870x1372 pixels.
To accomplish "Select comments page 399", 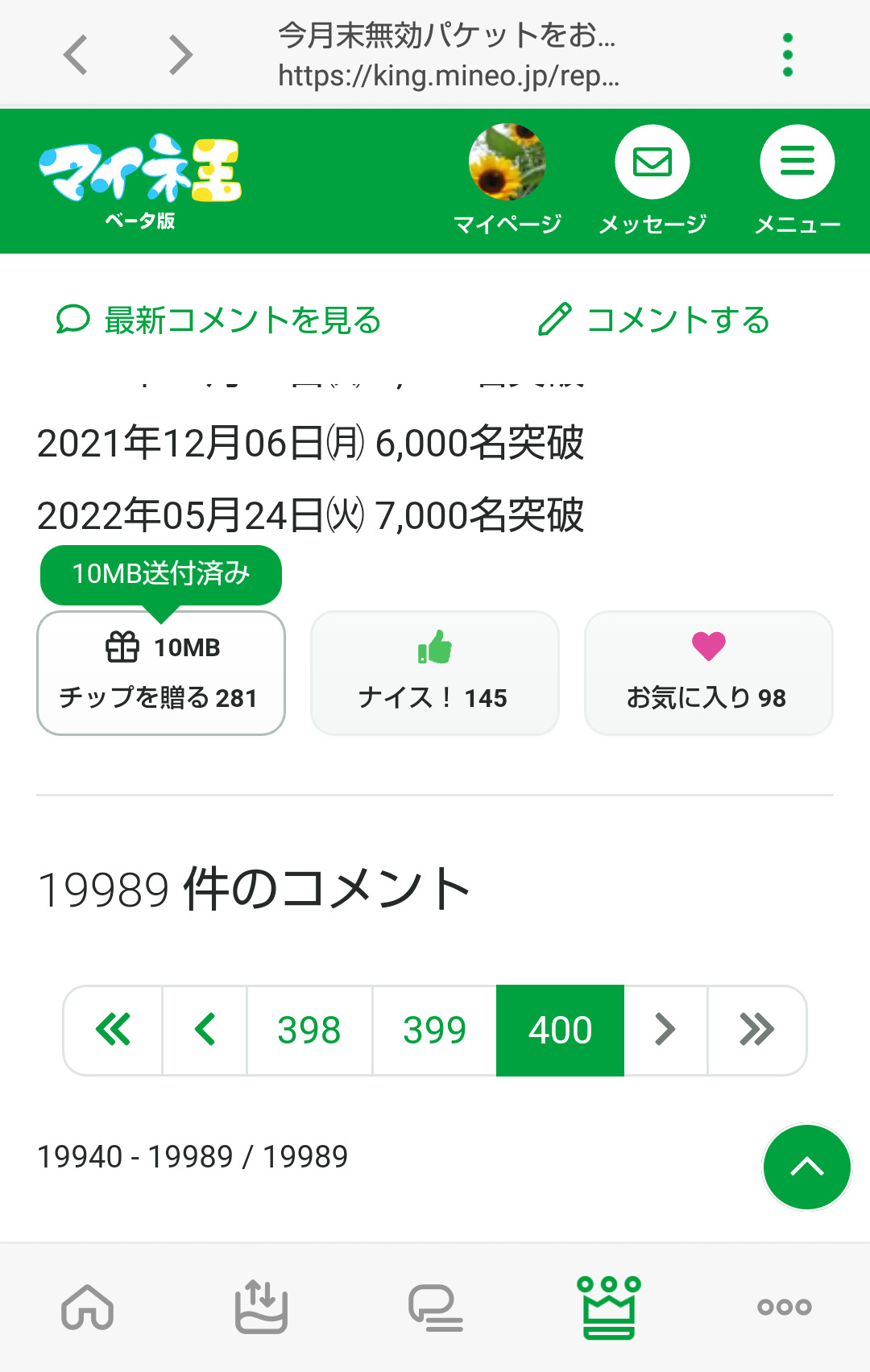I will (434, 1030).
